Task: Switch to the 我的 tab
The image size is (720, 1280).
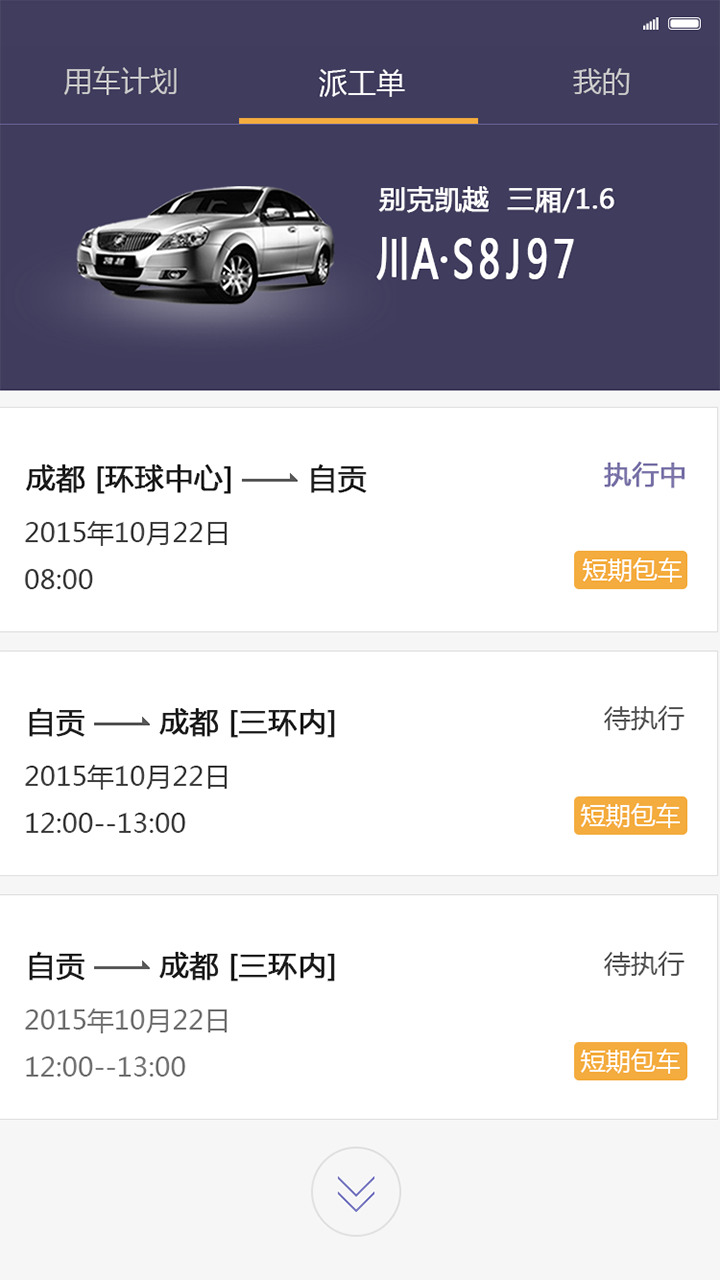Action: [x=602, y=83]
